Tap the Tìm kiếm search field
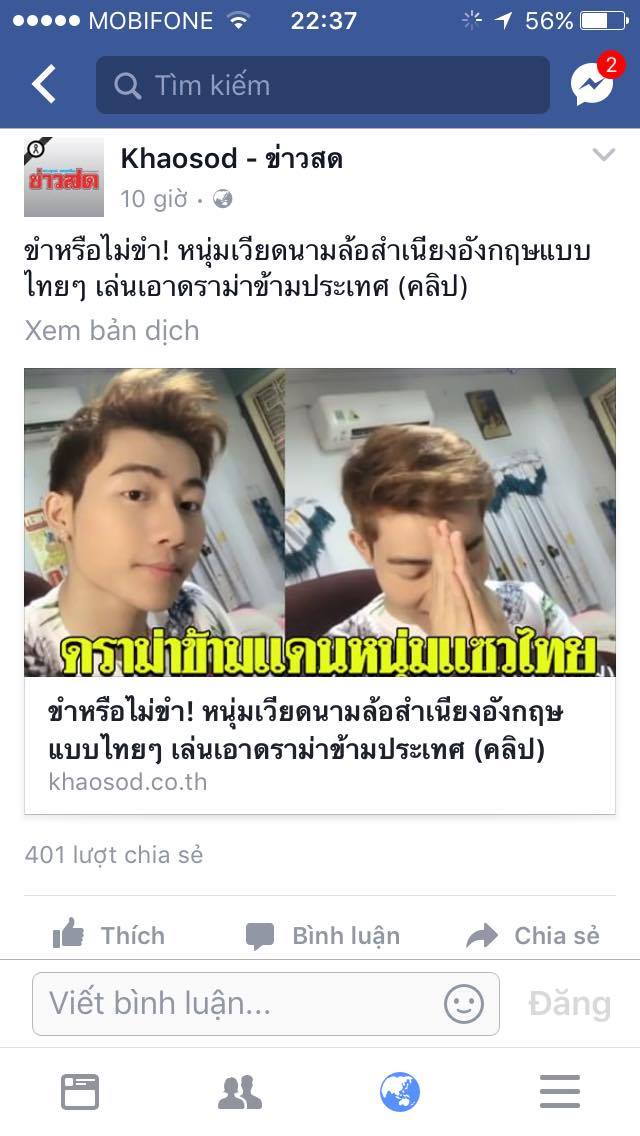Screen dimensions: 640x1136 (x=322, y=85)
